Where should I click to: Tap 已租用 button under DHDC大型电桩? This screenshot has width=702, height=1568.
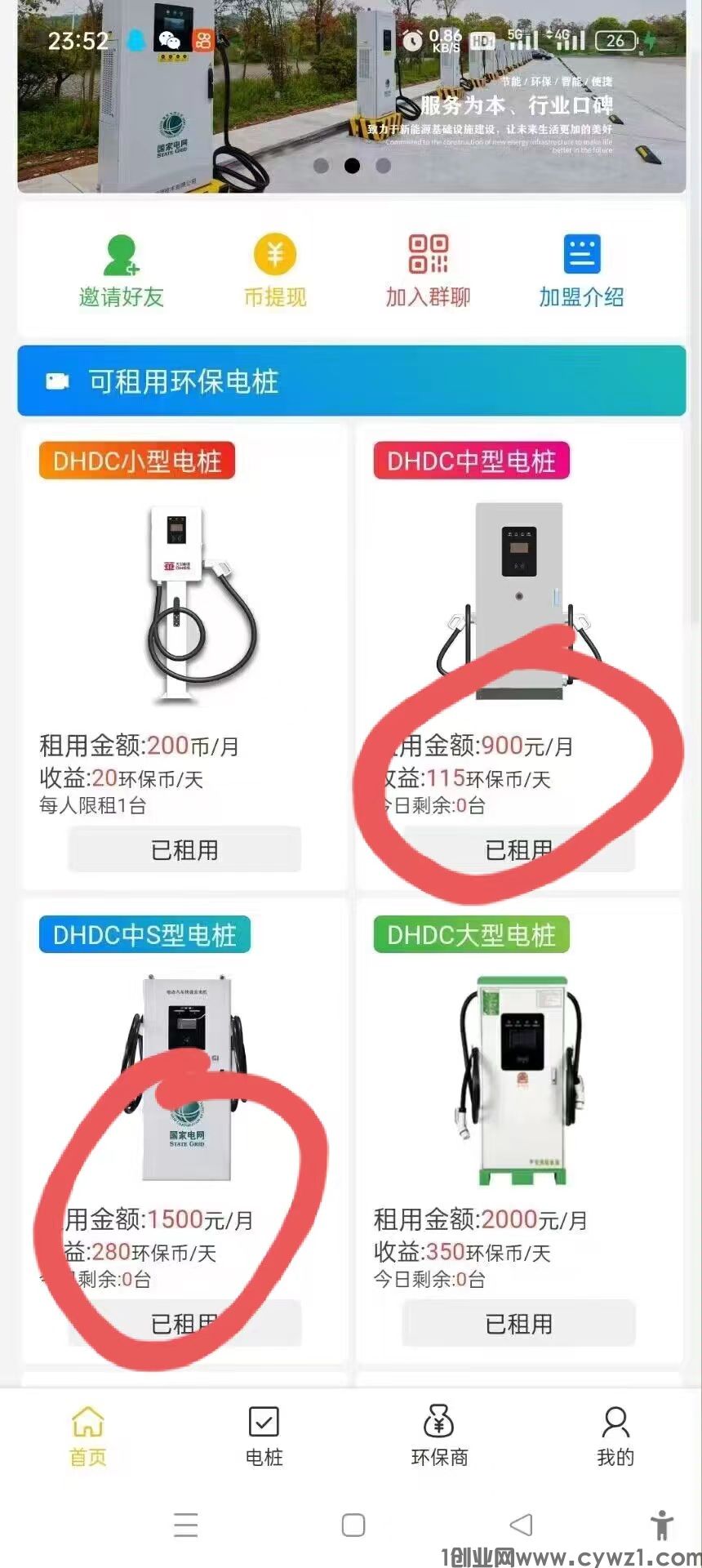pos(519,1324)
